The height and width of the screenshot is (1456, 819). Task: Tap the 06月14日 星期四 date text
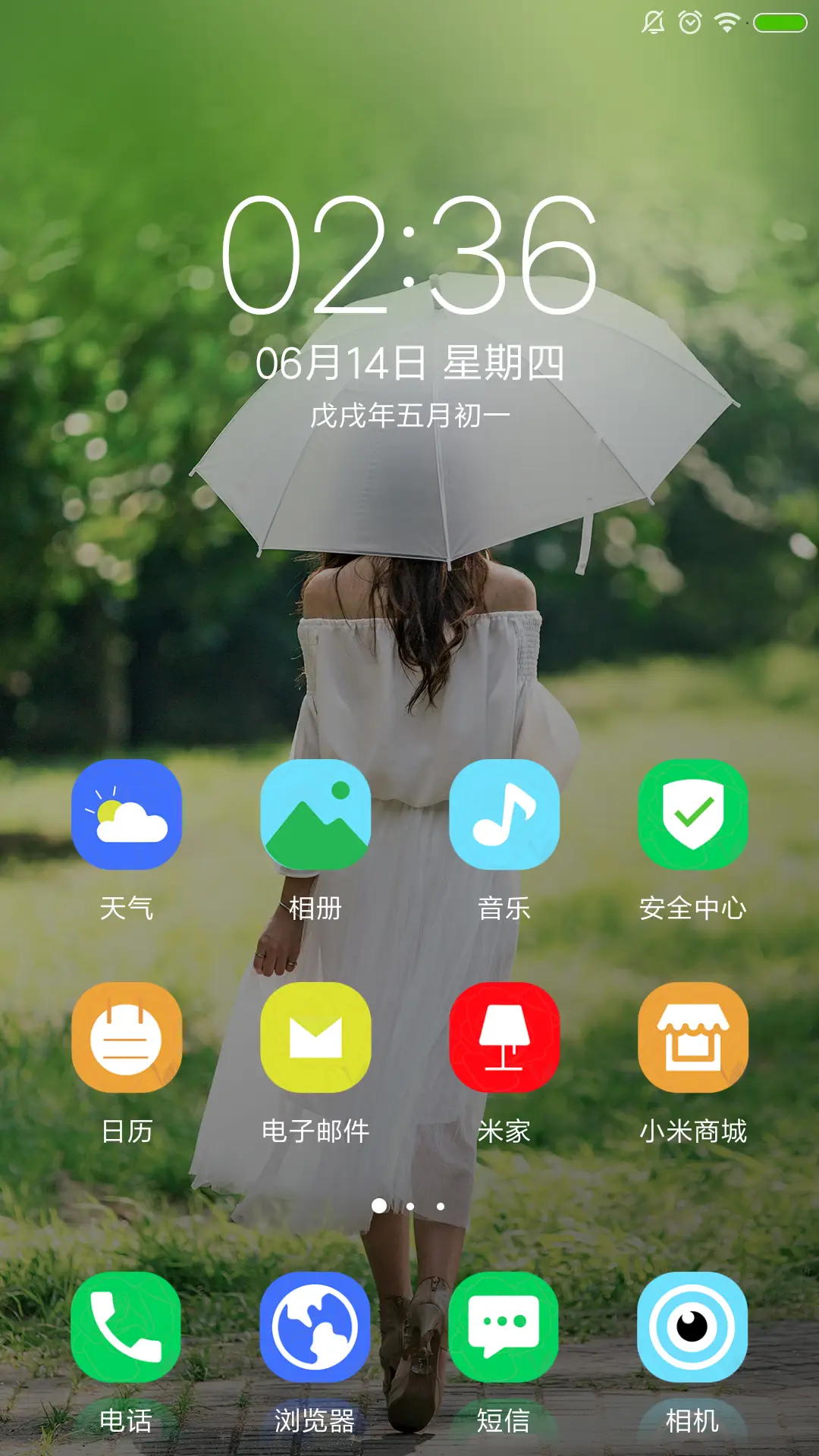tap(409, 362)
